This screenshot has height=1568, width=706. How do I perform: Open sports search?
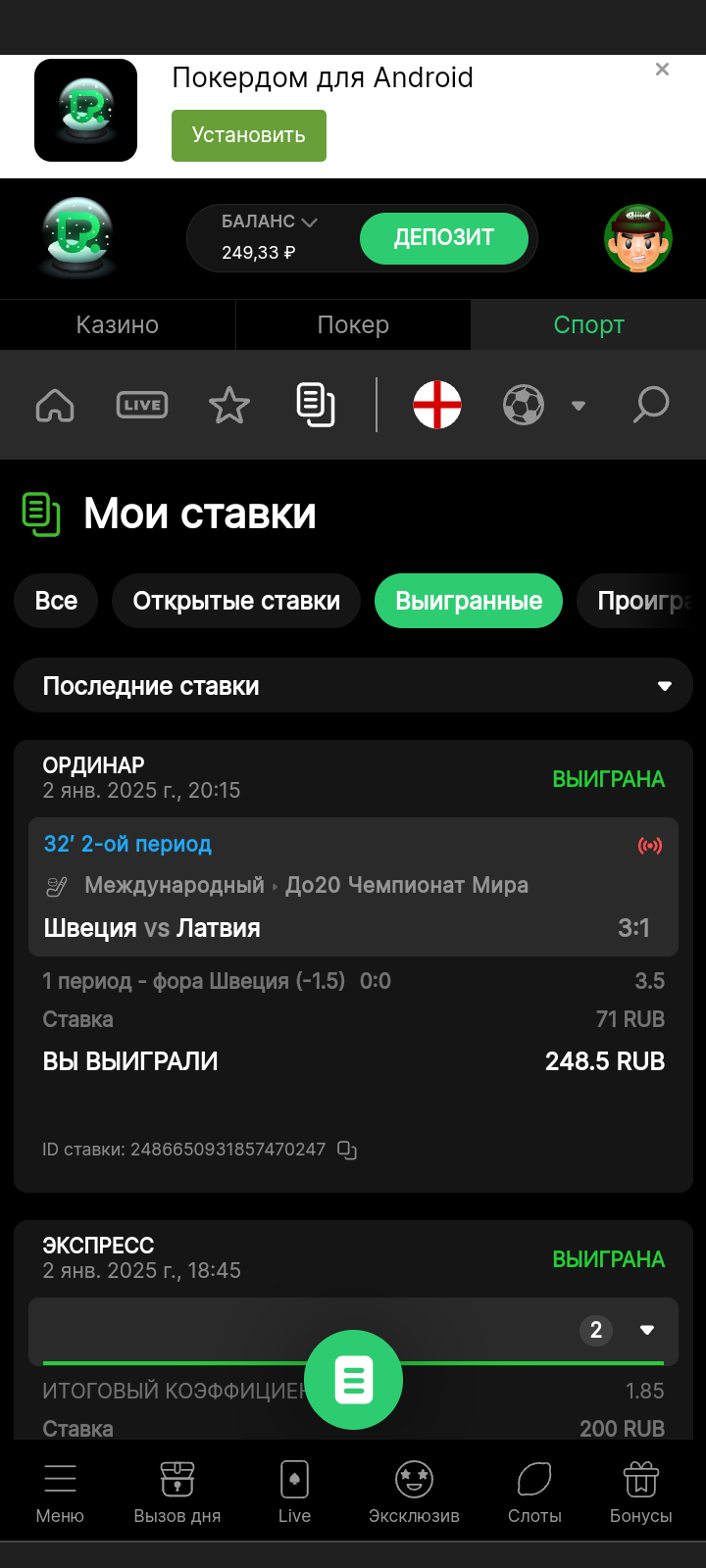coord(650,404)
